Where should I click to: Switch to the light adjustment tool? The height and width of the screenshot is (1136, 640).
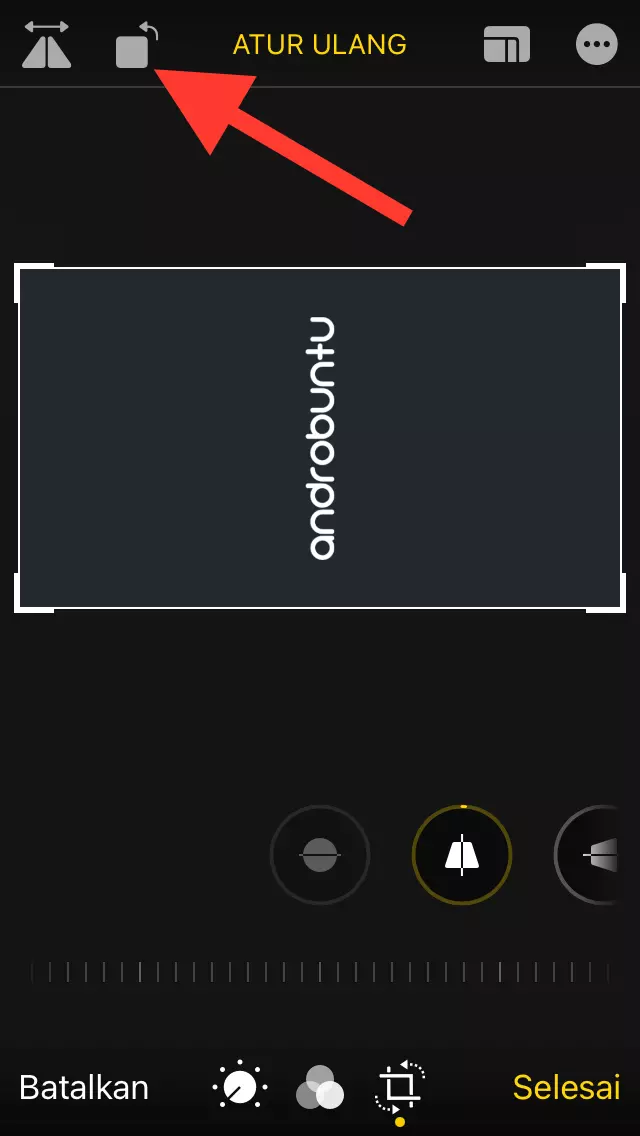240,1087
